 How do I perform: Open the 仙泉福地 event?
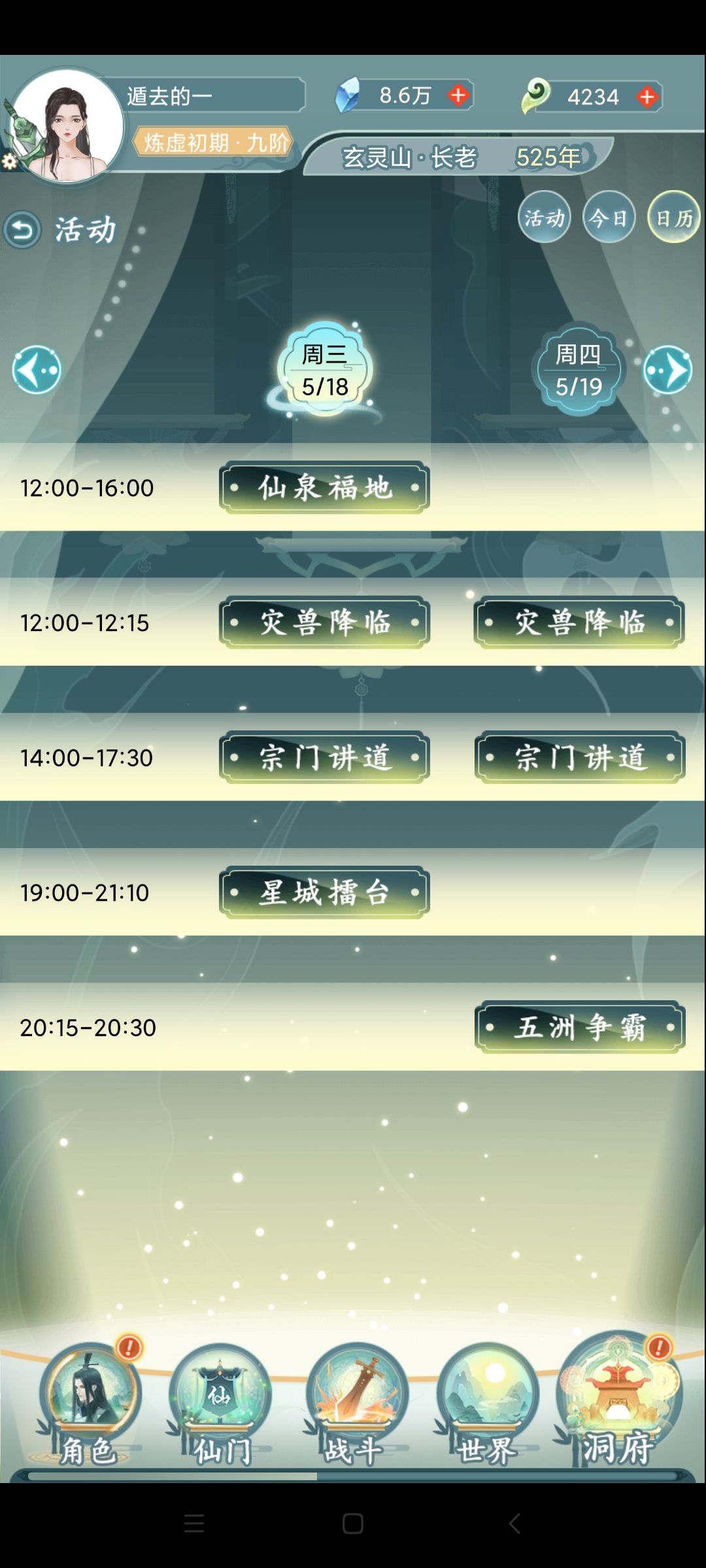coord(324,487)
